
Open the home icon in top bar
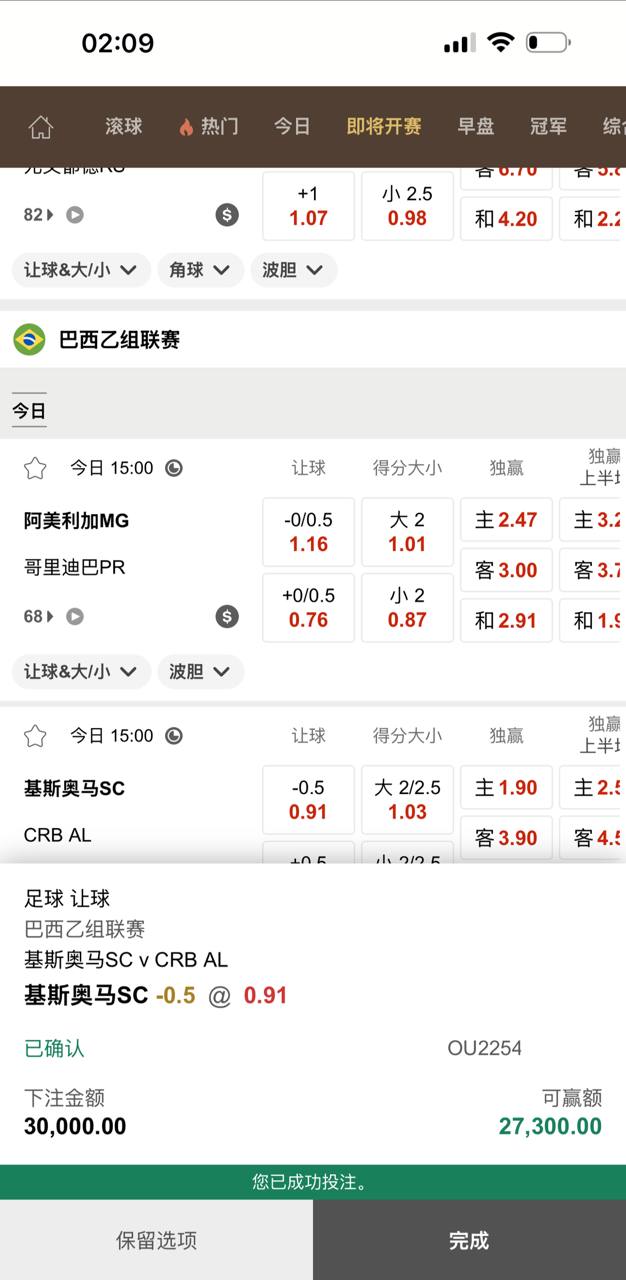(40, 127)
